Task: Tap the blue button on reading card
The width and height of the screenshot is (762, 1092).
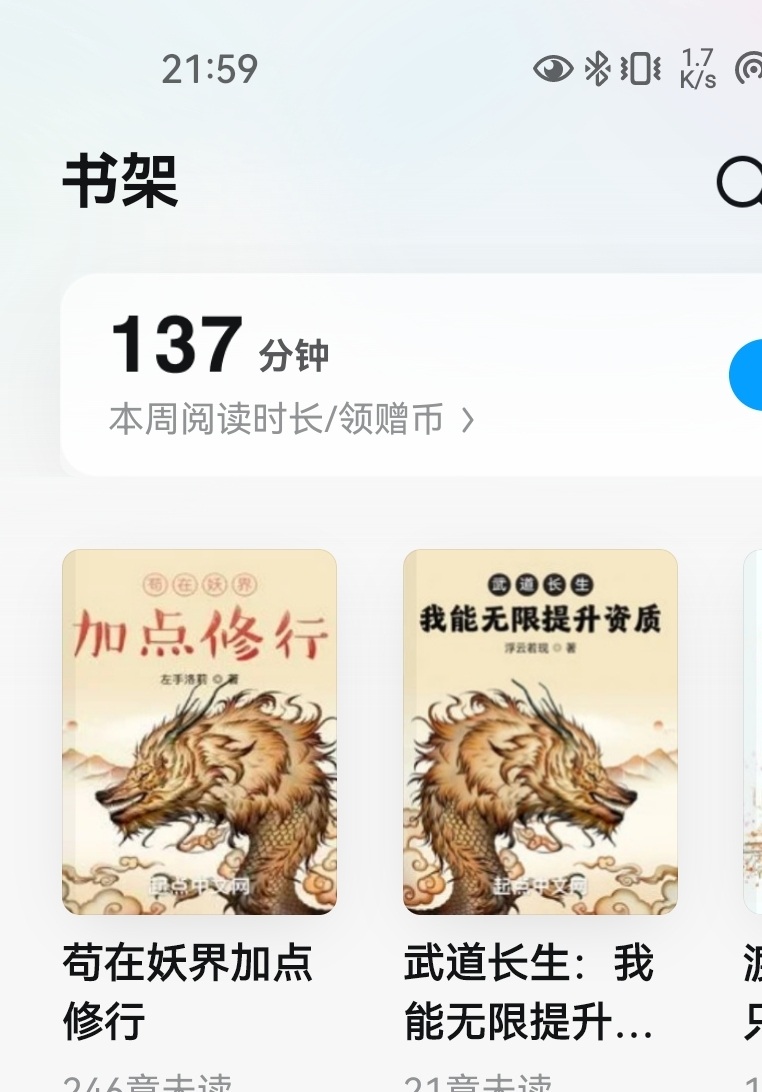Action: tap(746, 375)
